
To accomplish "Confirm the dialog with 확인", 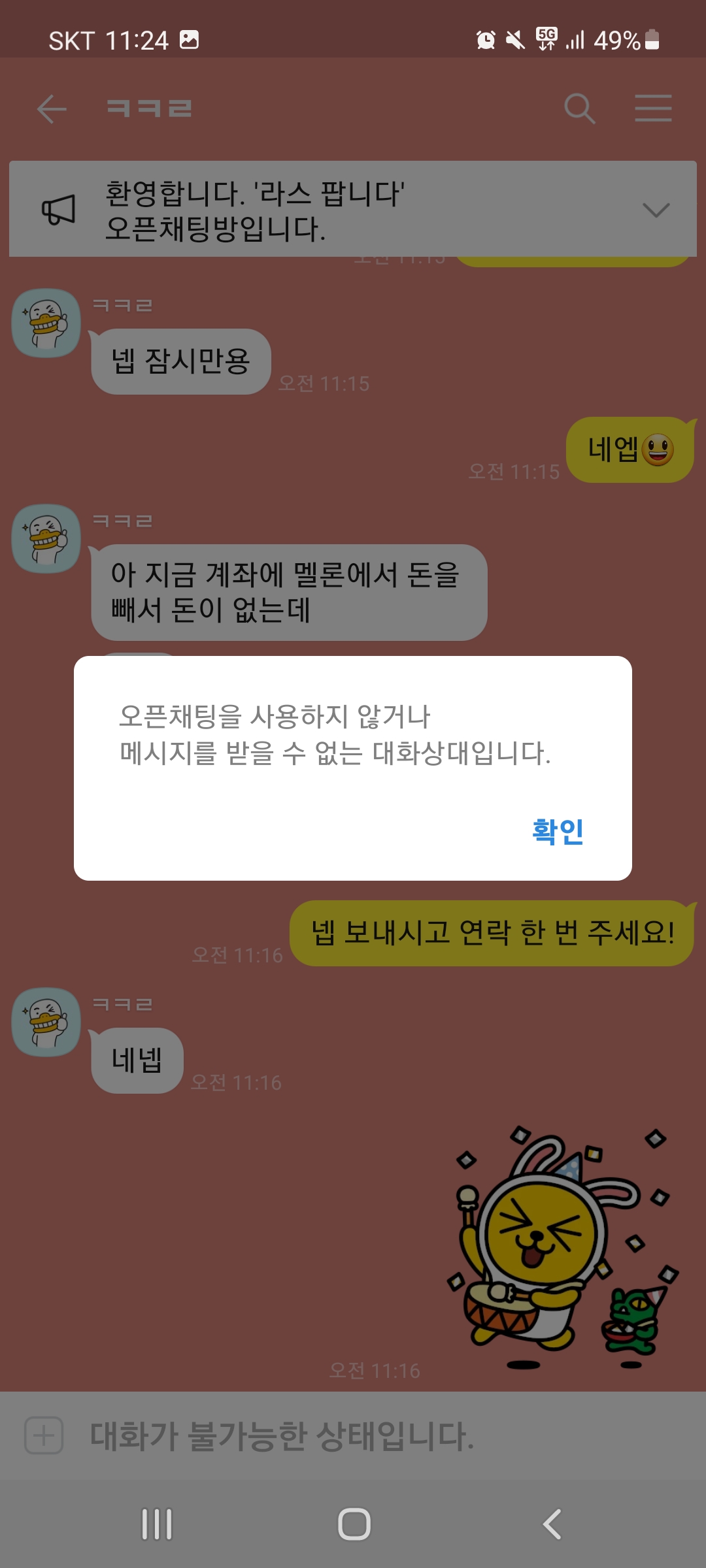I will click(x=558, y=832).
